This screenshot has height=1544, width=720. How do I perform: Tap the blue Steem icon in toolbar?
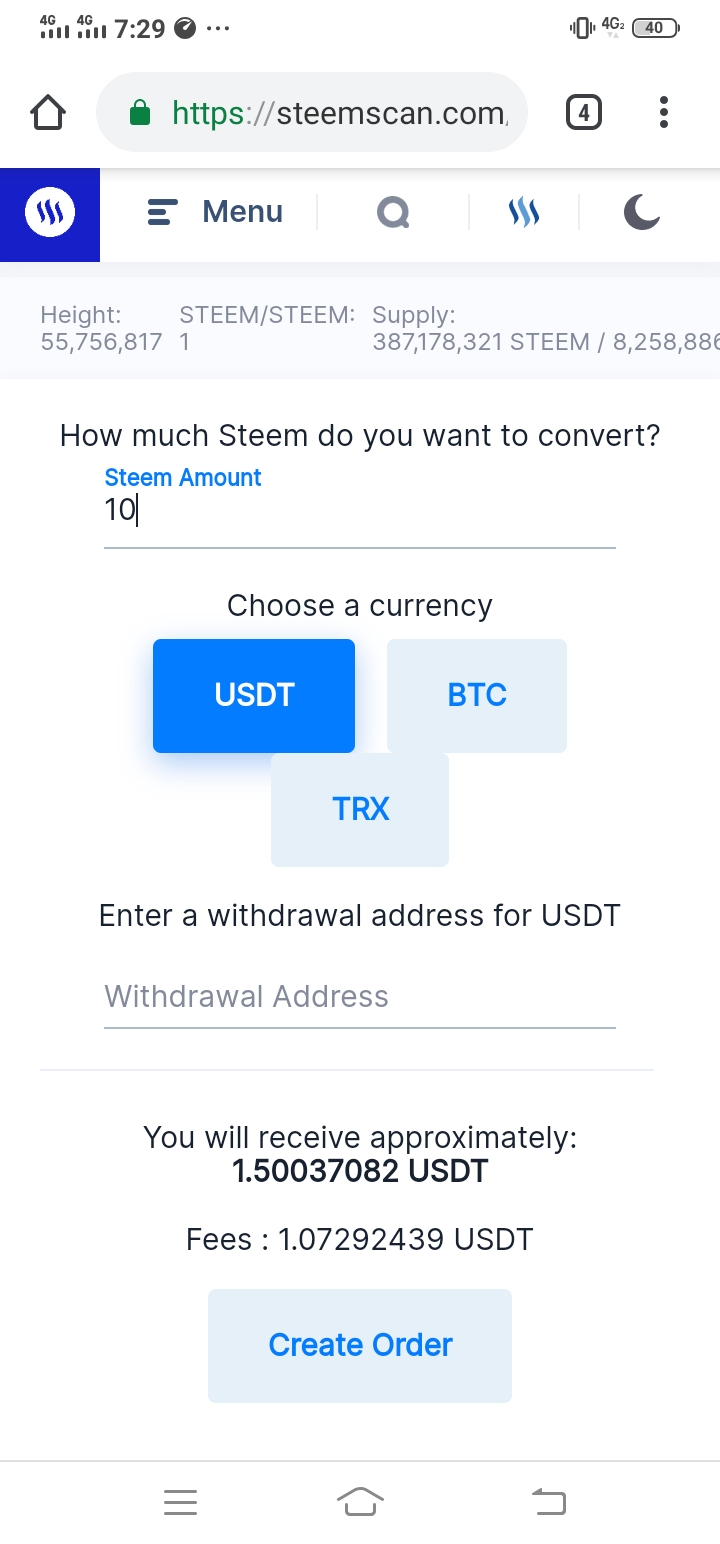click(524, 212)
